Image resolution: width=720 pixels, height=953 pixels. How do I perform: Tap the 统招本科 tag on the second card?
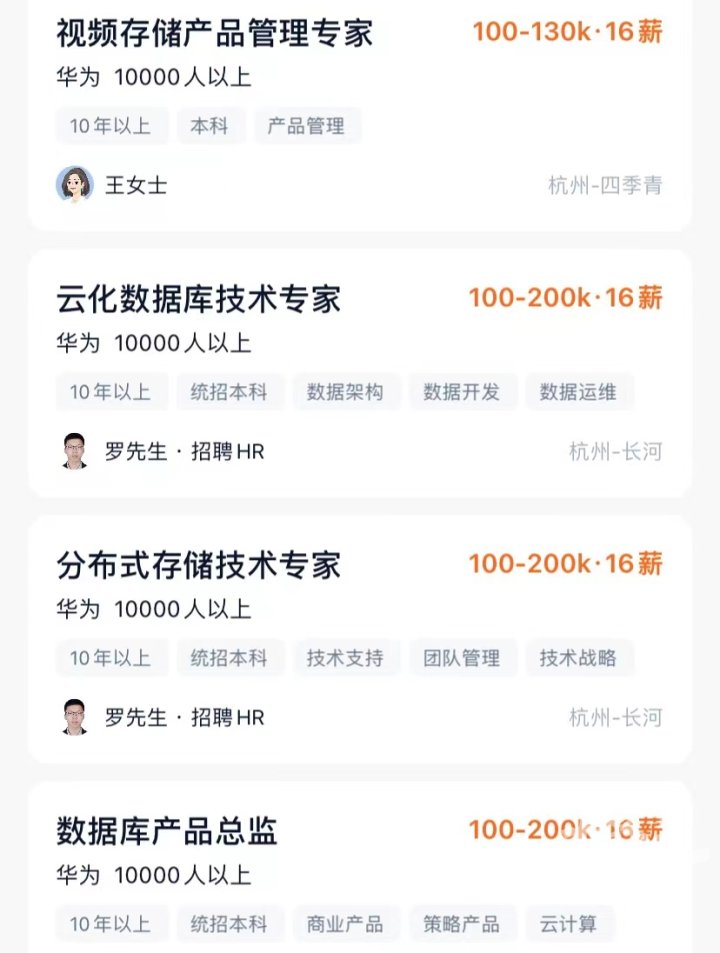click(229, 391)
